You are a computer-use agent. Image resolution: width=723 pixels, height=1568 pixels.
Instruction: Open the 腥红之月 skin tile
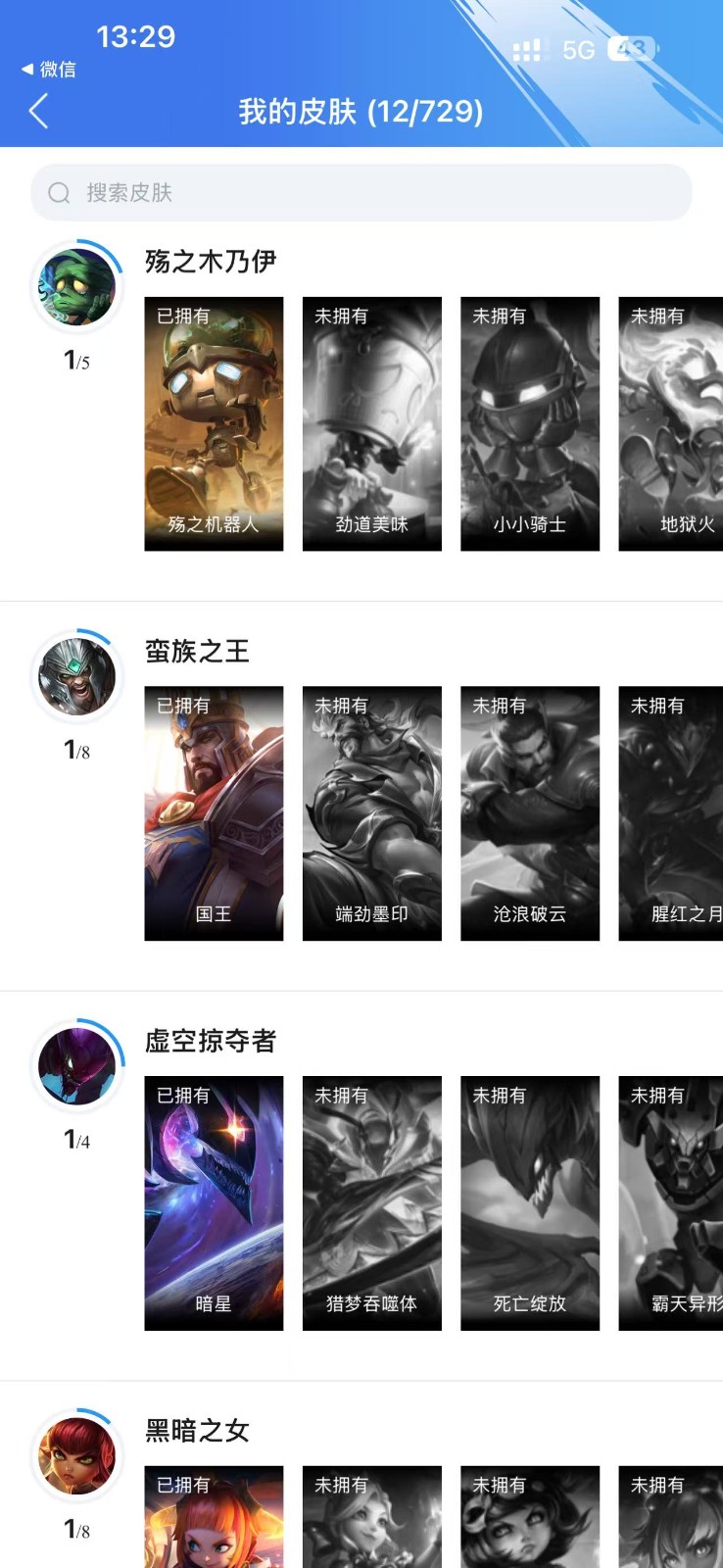coord(672,813)
